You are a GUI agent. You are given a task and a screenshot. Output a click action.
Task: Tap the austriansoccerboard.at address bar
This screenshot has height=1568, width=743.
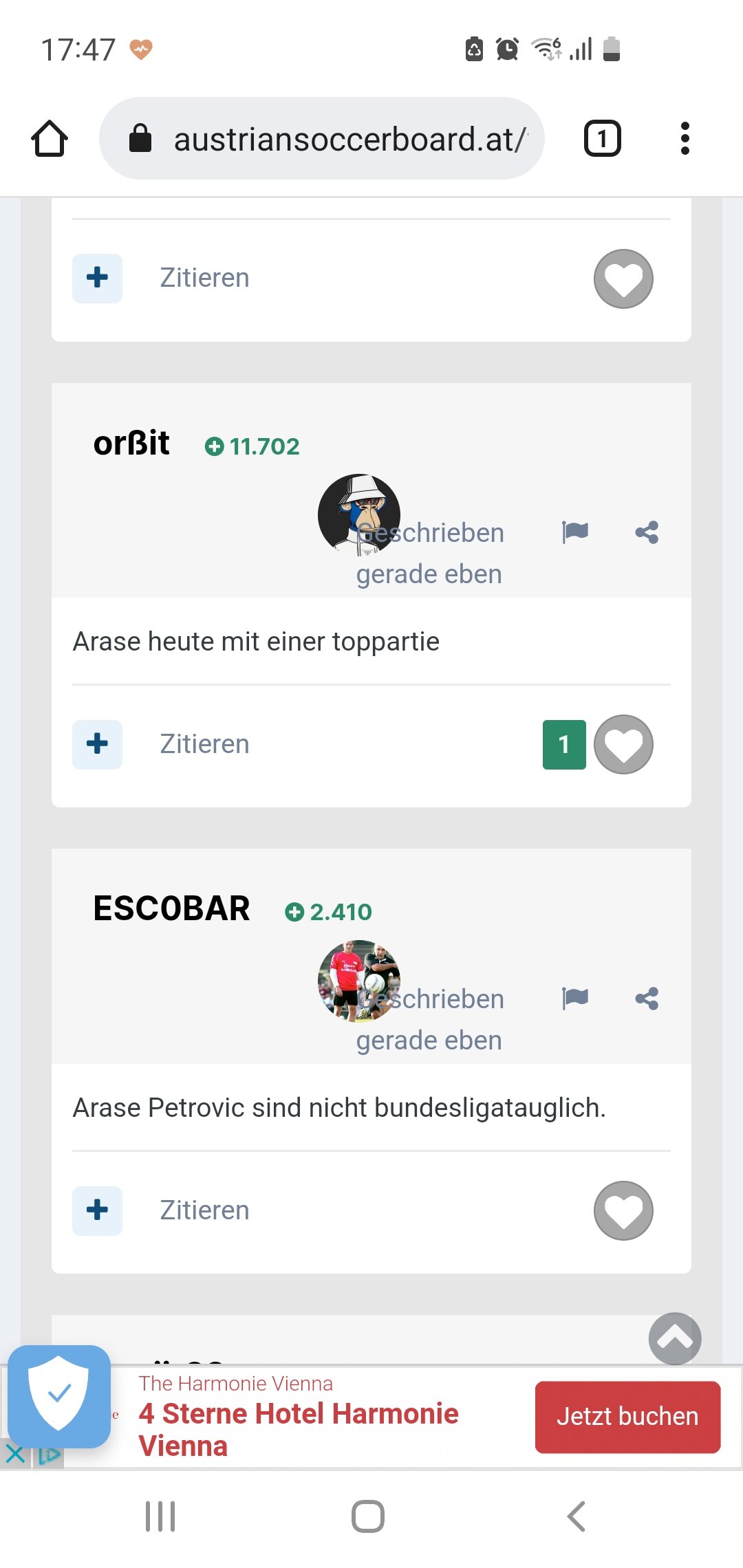(x=322, y=138)
